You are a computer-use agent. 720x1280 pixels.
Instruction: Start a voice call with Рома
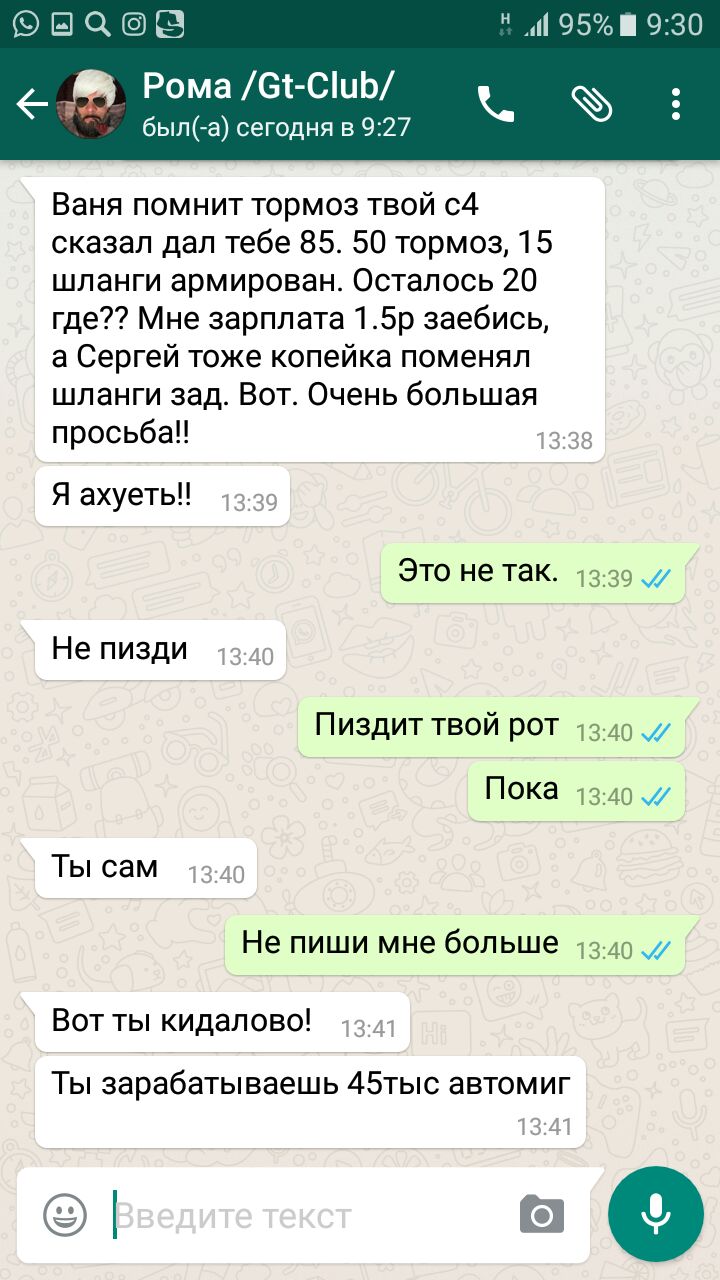pos(495,104)
